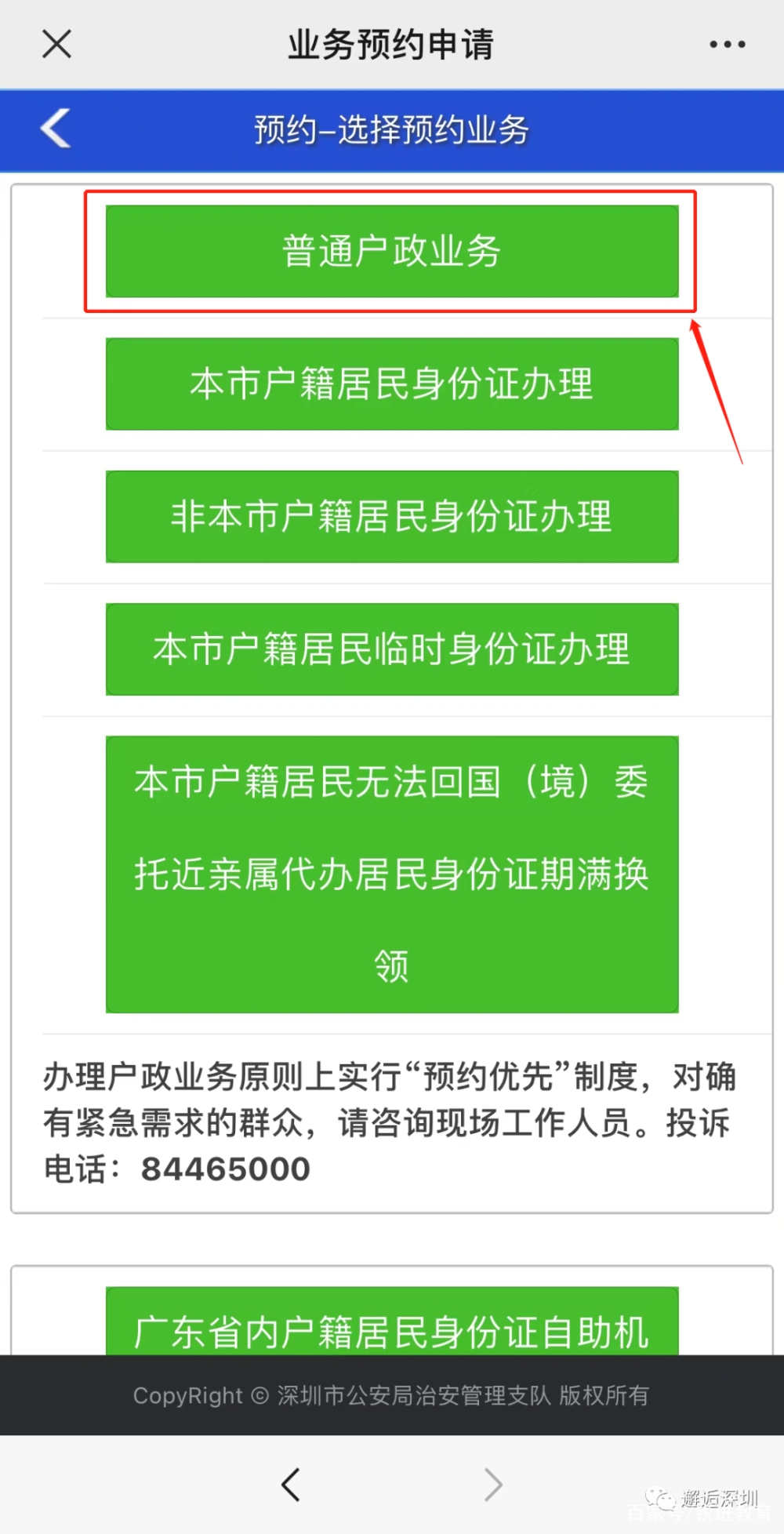Navigate back with bottom browser arrow
The image size is (784, 1534).
coord(291,1484)
